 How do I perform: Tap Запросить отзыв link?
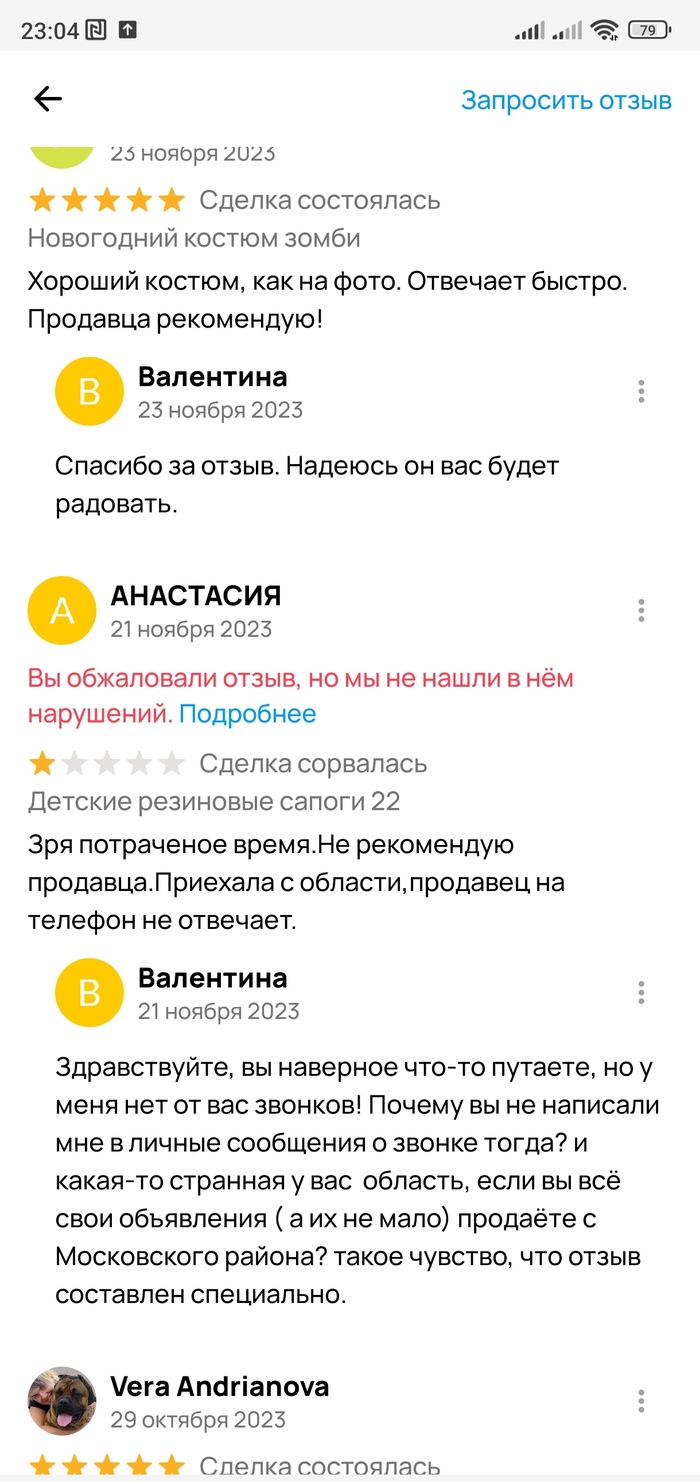[566, 100]
